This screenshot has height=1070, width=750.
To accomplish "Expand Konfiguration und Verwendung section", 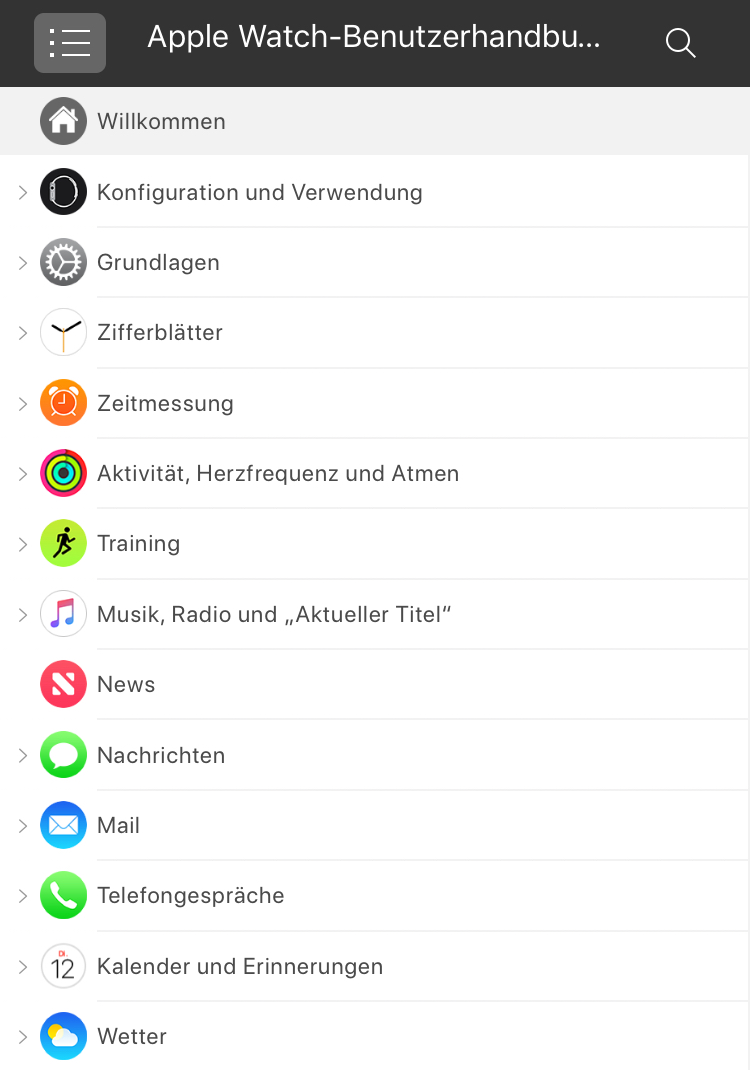I will click(23, 192).
